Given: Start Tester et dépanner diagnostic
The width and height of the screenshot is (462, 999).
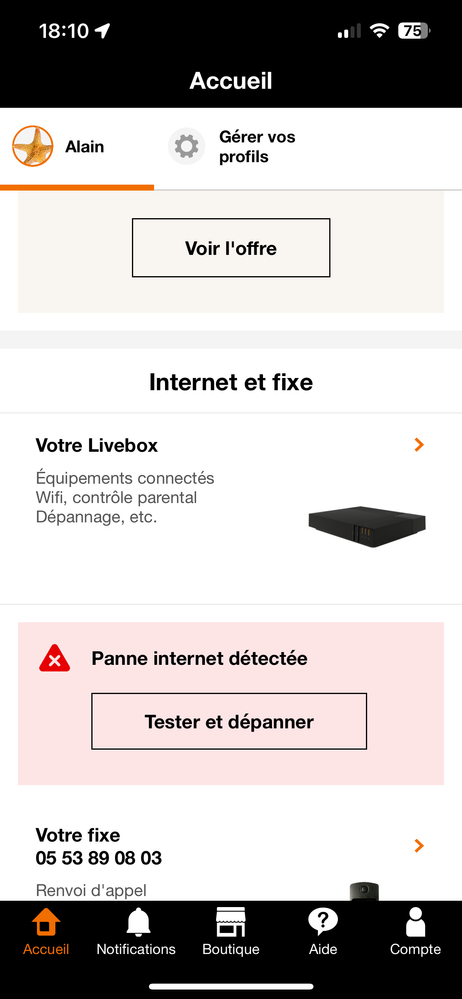Looking at the screenshot, I should (x=229, y=721).
